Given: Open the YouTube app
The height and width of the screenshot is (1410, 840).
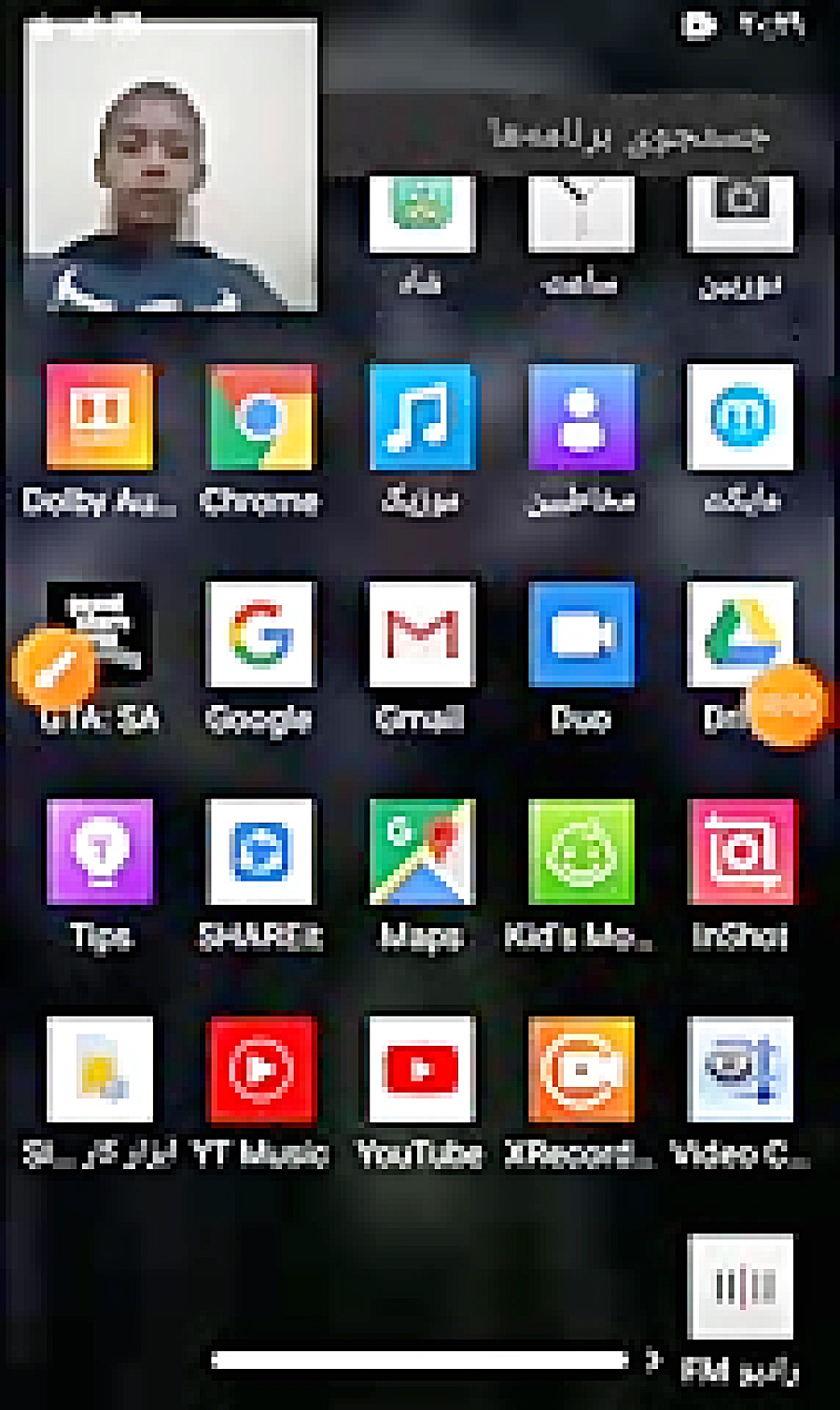Looking at the screenshot, I should (x=422, y=1070).
